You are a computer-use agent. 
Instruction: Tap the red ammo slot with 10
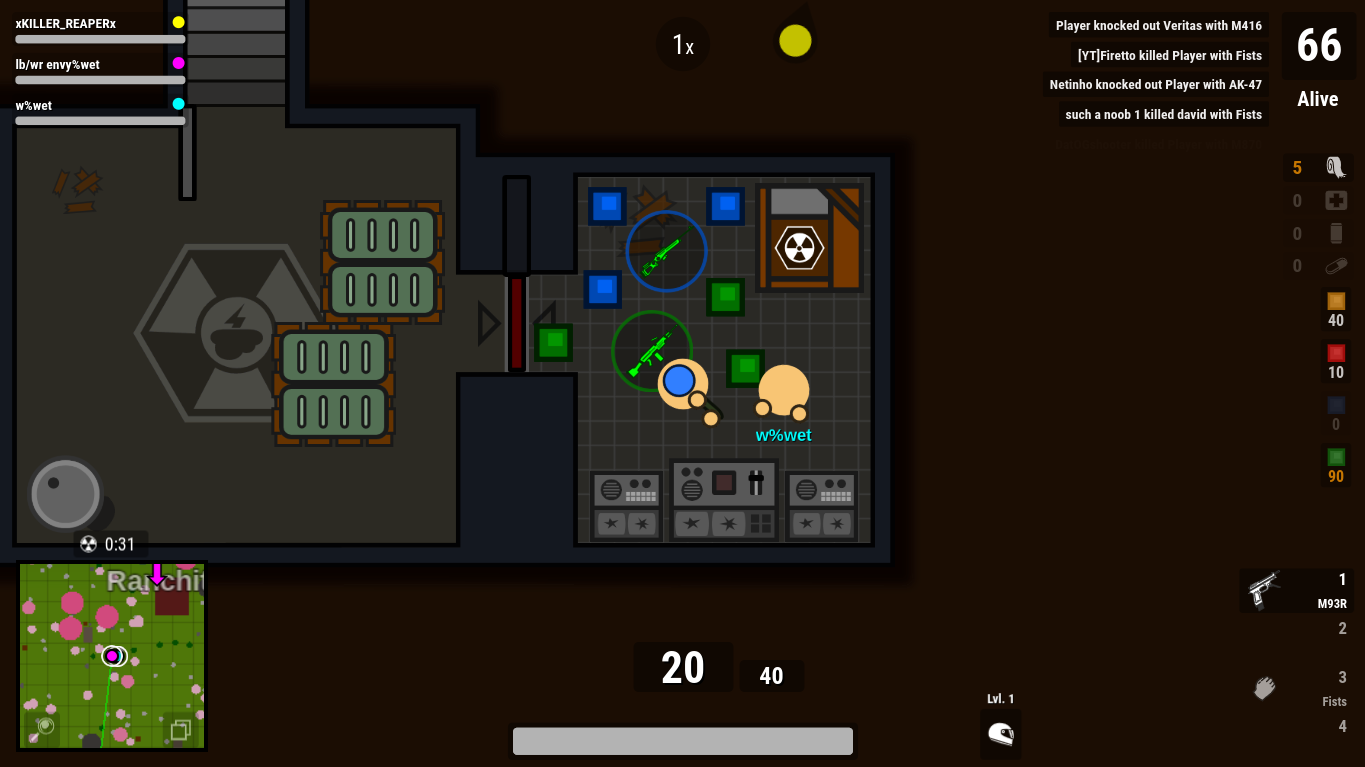[x=1335, y=361]
